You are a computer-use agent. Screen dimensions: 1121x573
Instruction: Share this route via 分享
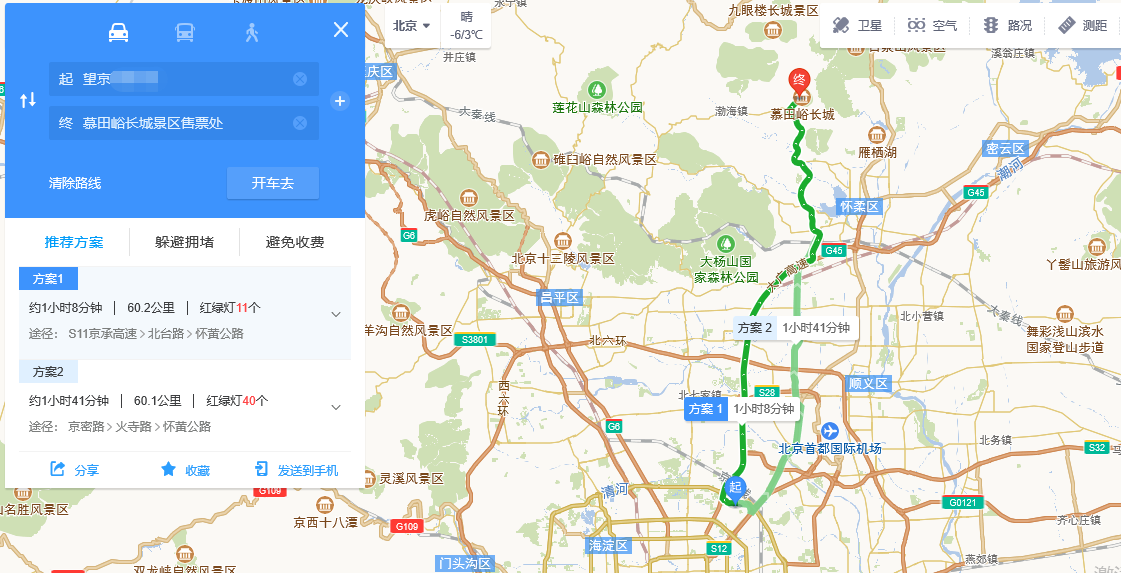[75, 470]
